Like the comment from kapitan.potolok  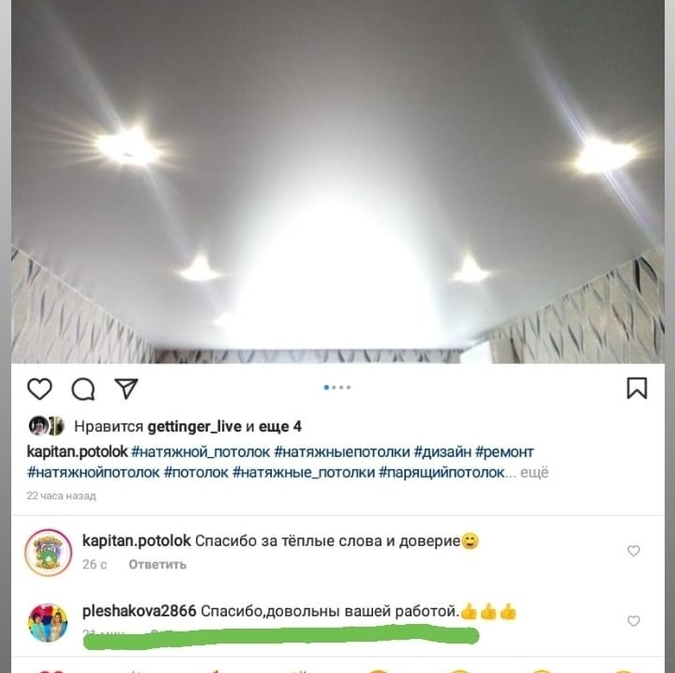click(x=633, y=551)
